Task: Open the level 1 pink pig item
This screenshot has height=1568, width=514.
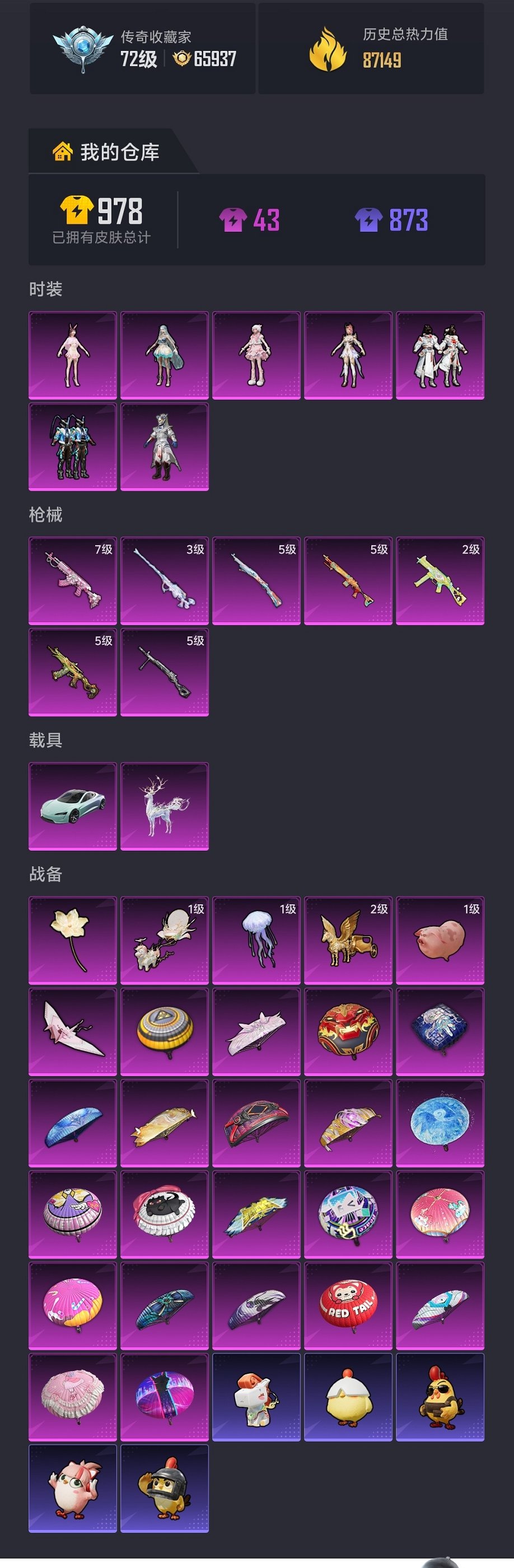Action: pyautogui.click(x=440, y=940)
